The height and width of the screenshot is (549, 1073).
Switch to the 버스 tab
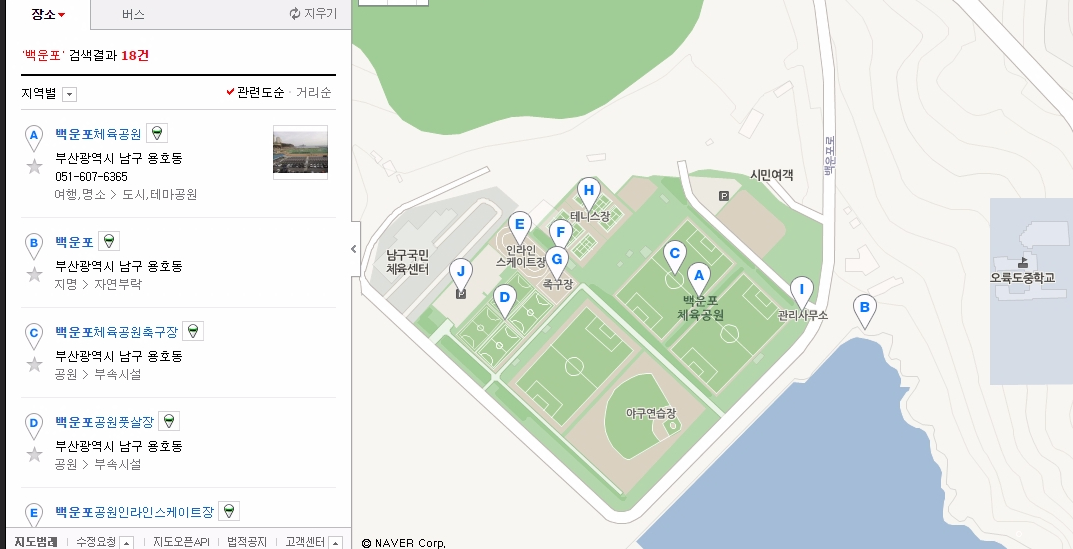click(x=133, y=14)
